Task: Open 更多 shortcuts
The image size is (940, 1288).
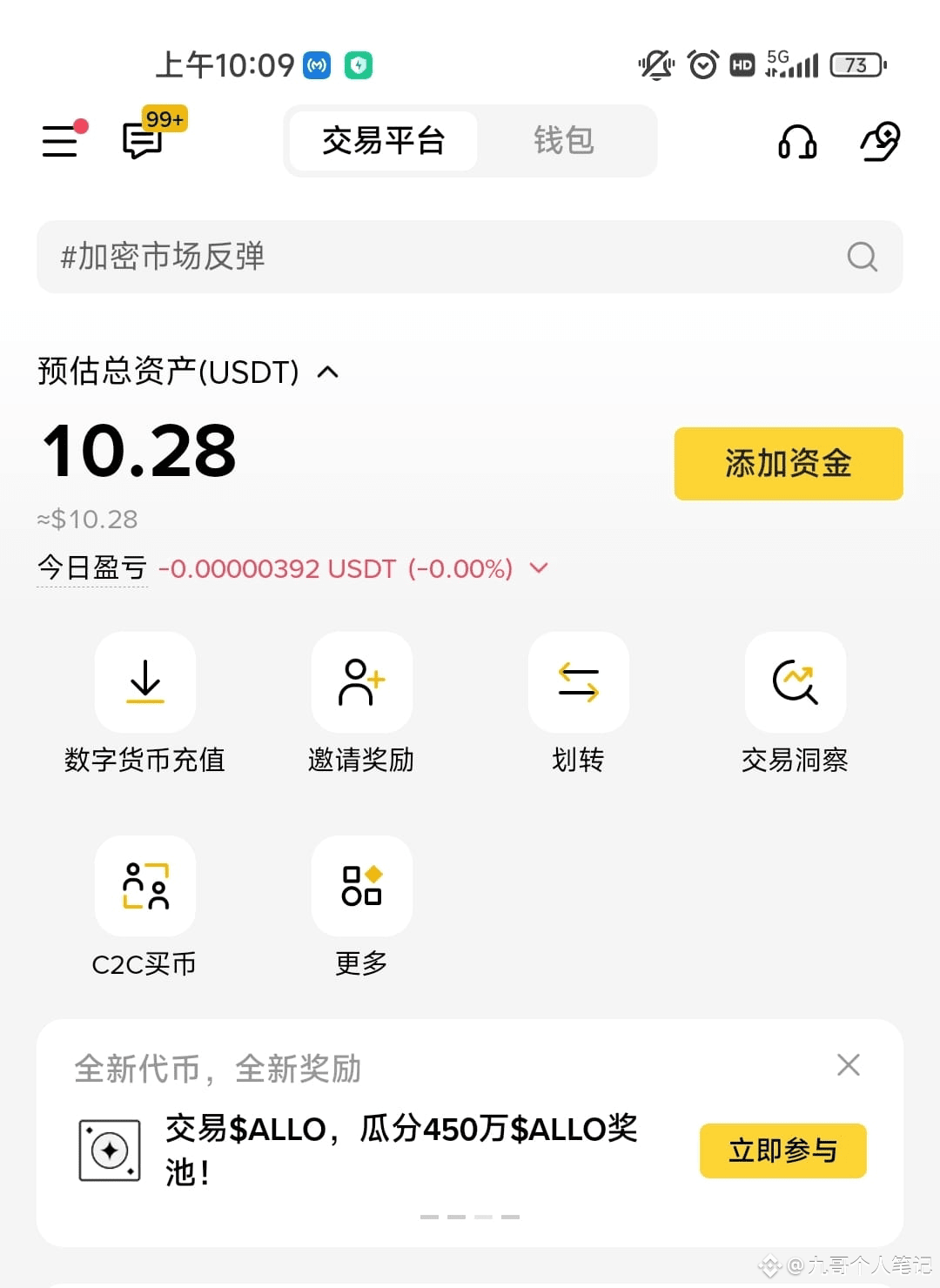Action: (361, 887)
